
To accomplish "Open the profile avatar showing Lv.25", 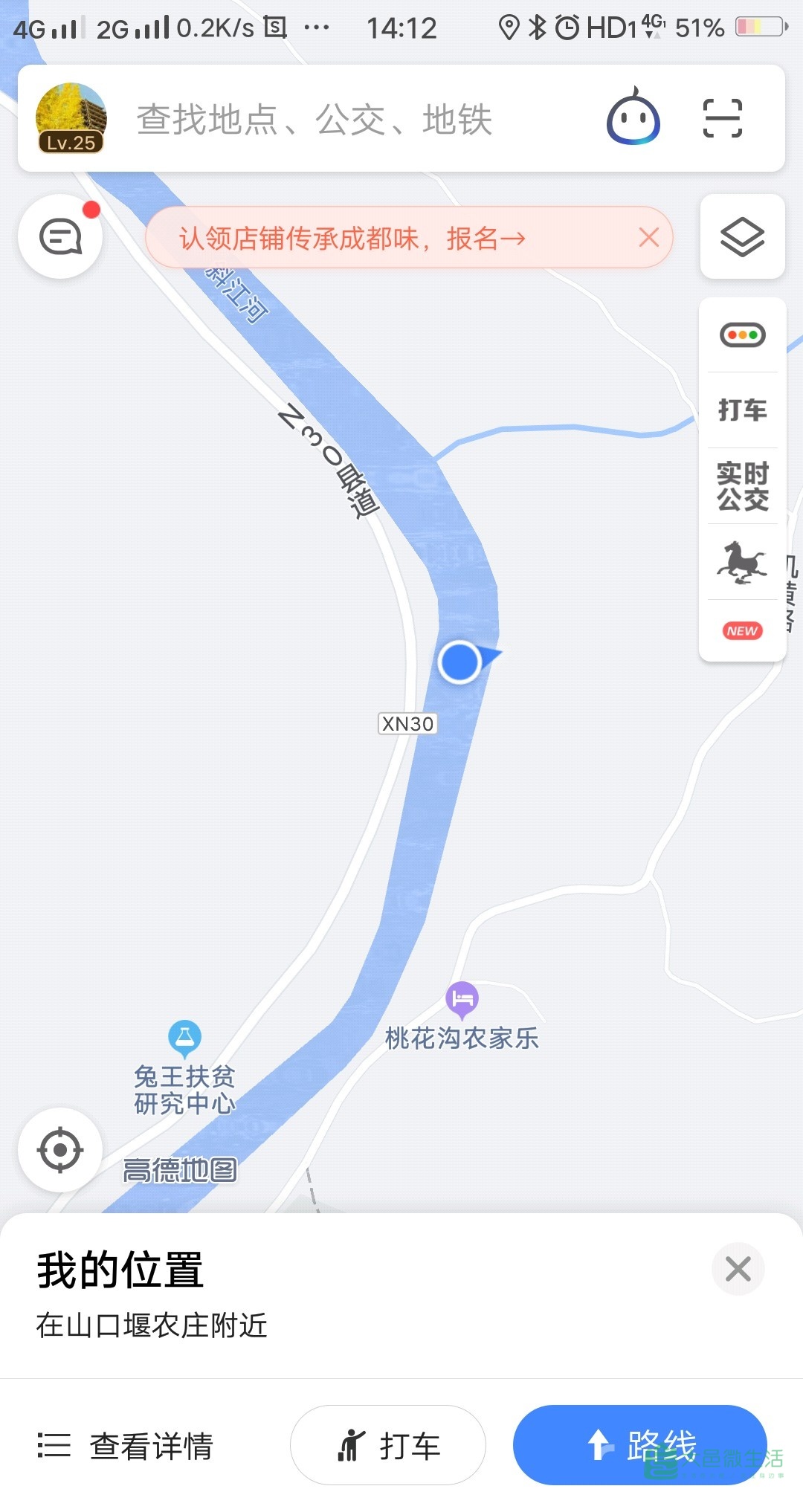I will click(71, 118).
